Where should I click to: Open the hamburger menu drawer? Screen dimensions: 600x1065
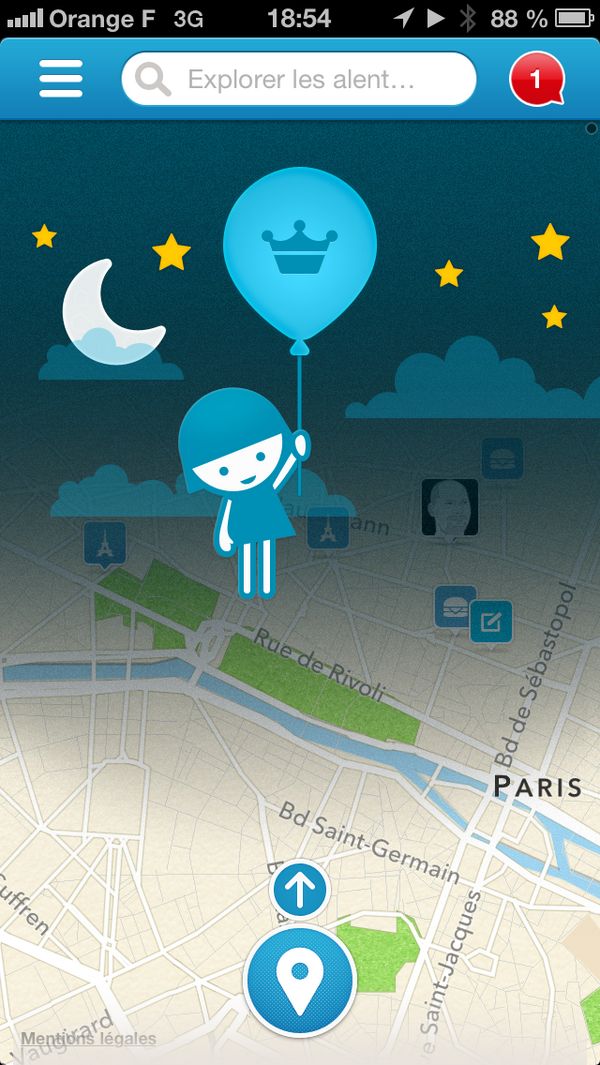[x=61, y=79]
